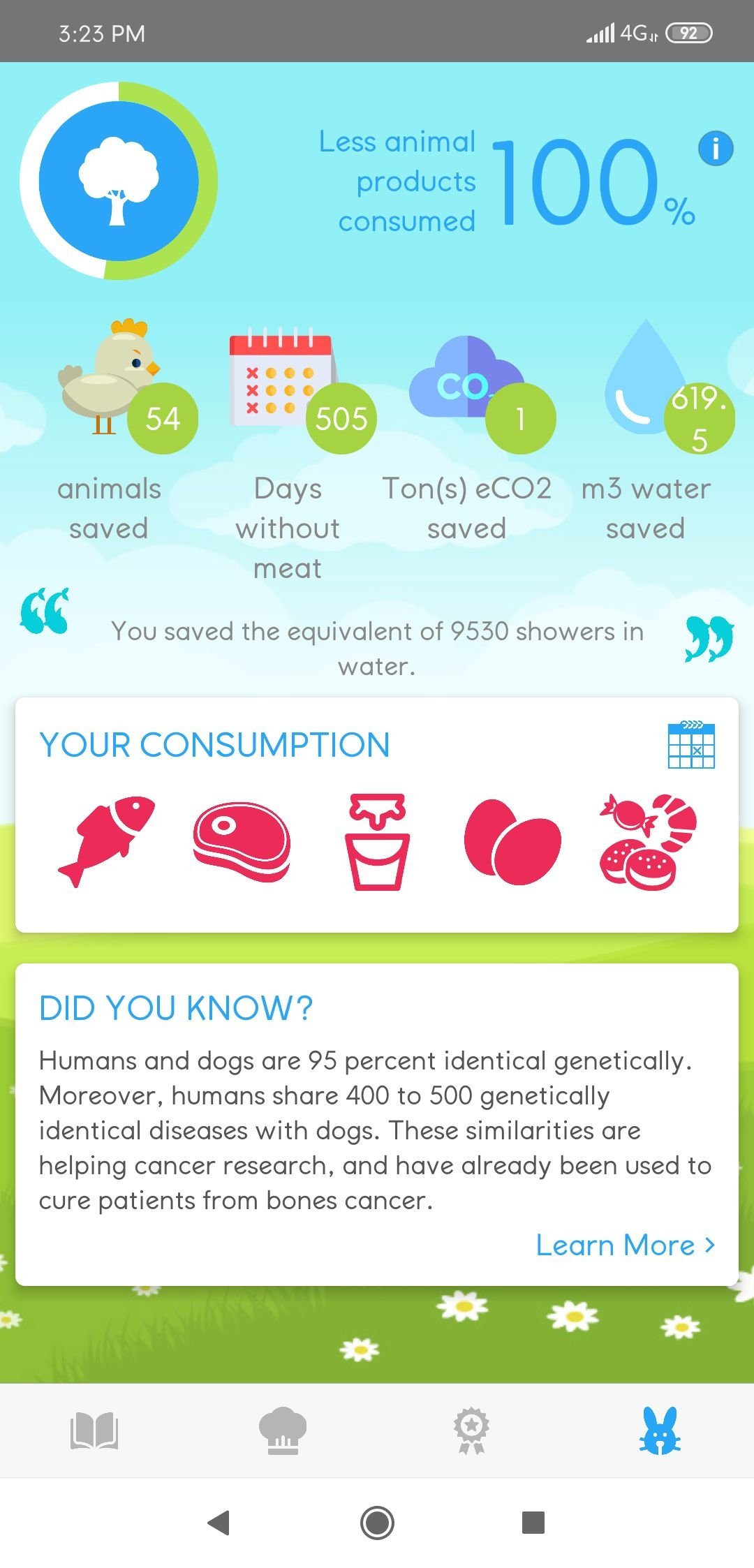The image size is (754, 1568).
Task: Switch to the chef hat recipes tab
Action: point(283,1430)
